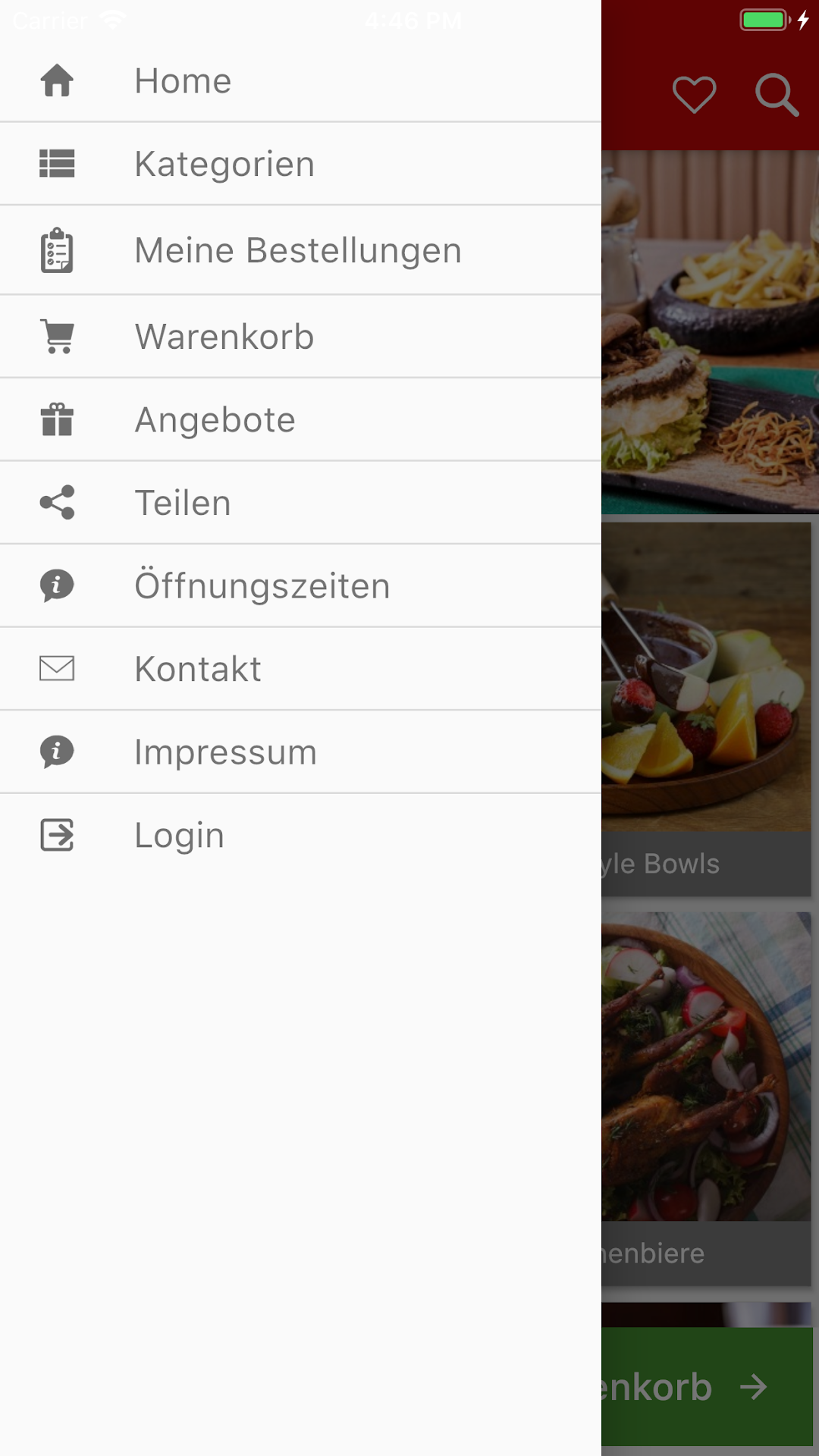Select Warenkorb in the drawer

[x=300, y=337]
